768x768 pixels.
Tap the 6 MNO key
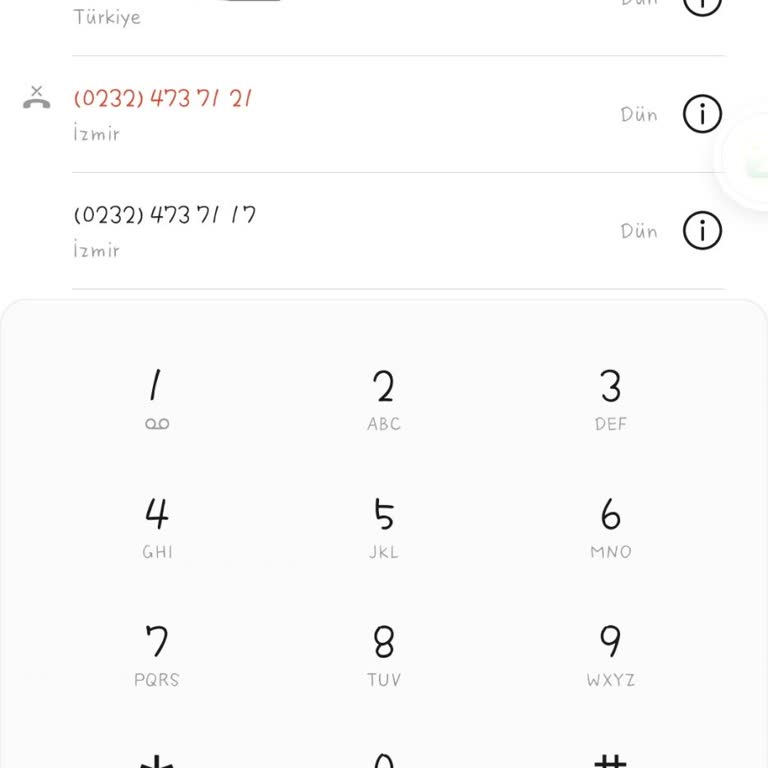610,528
